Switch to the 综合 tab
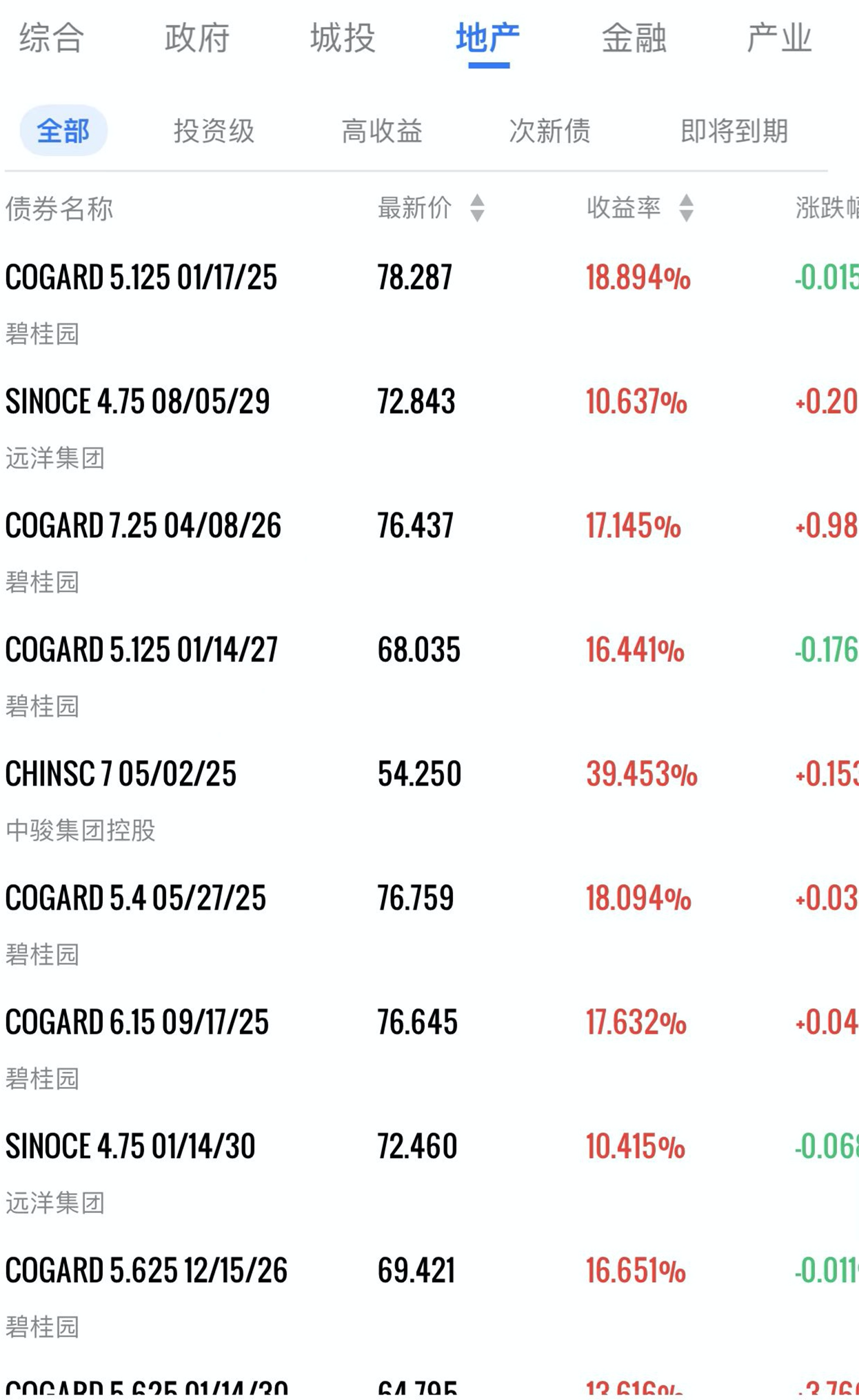This screenshot has height=1400, width=859. 52,38
